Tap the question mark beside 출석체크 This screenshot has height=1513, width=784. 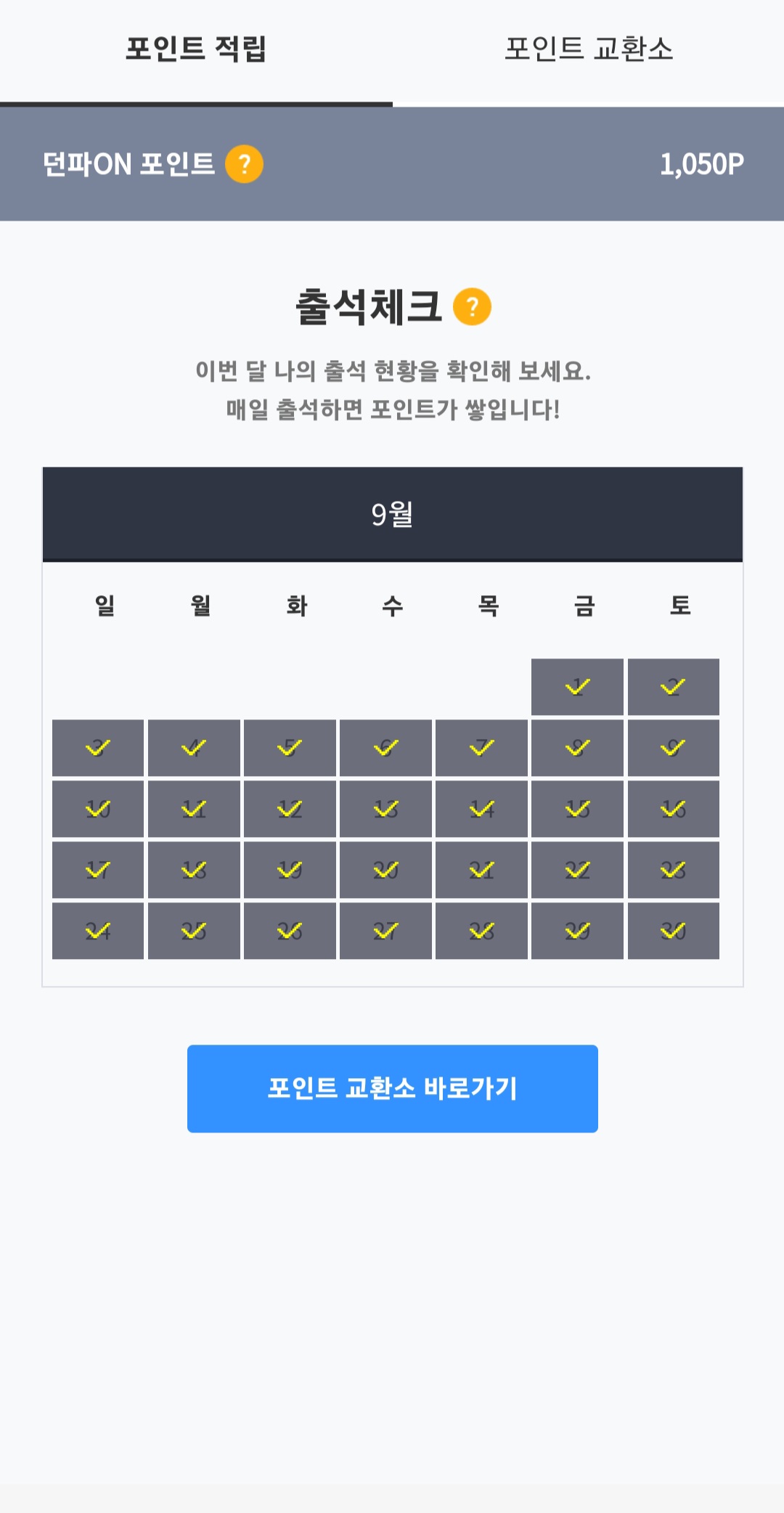pyautogui.click(x=472, y=307)
